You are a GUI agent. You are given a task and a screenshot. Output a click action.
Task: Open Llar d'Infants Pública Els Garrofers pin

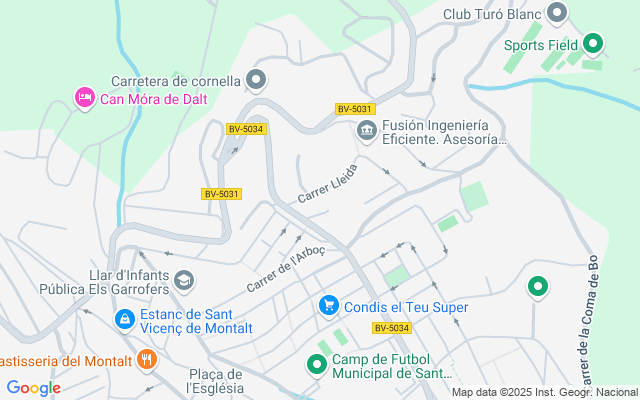point(184,281)
